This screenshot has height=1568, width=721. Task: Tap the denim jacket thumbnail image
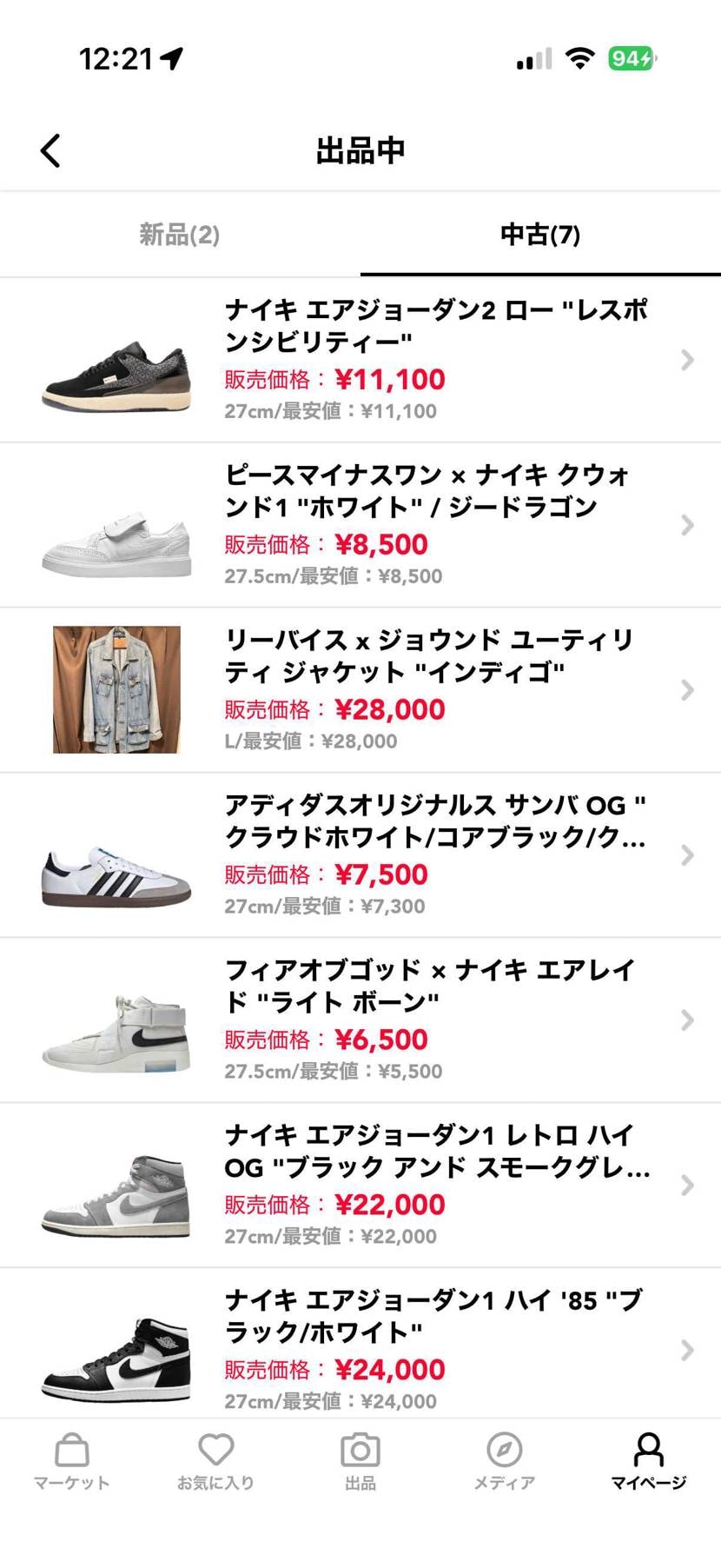click(116, 689)
